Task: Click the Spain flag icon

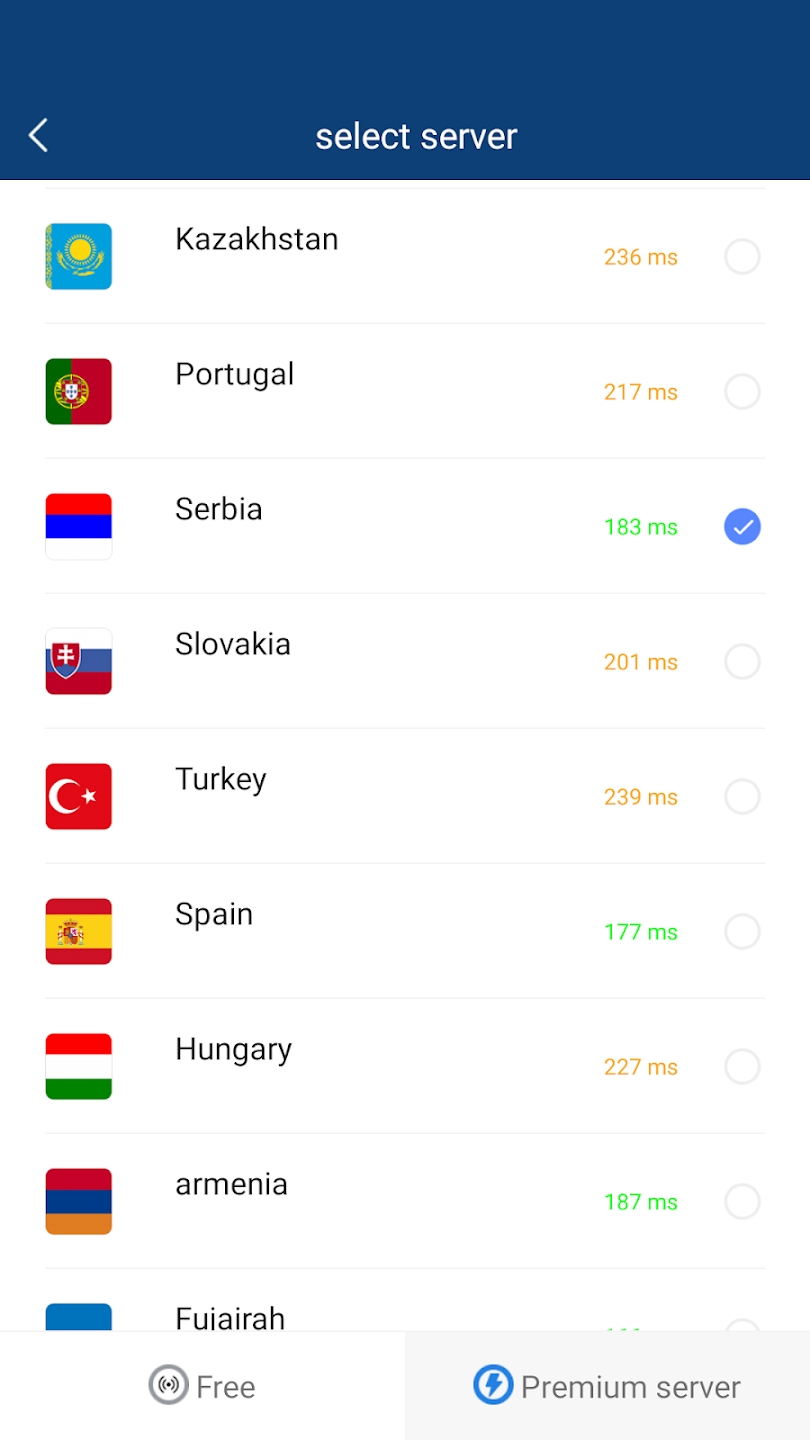Action: [78, 931]
